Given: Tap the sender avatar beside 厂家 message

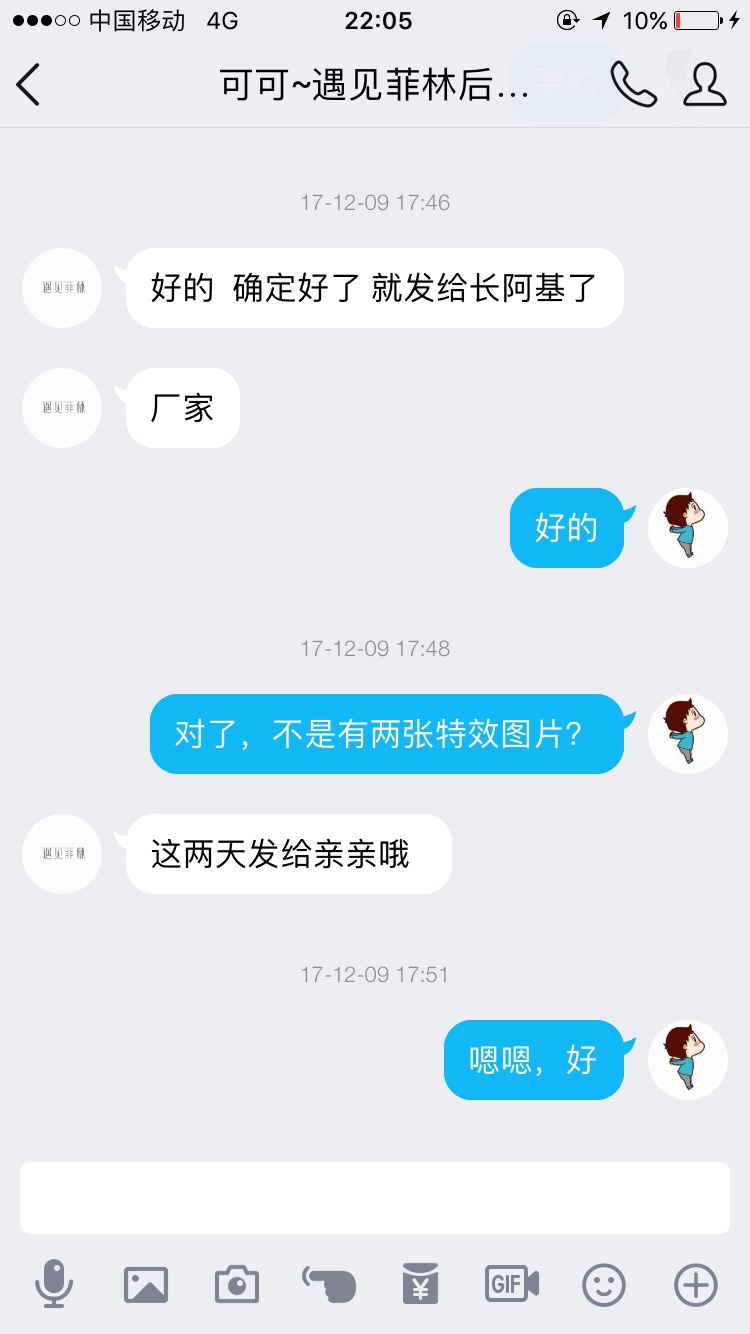Looking at the screenshot, I should pyautogui.click(x=62, y=408).
